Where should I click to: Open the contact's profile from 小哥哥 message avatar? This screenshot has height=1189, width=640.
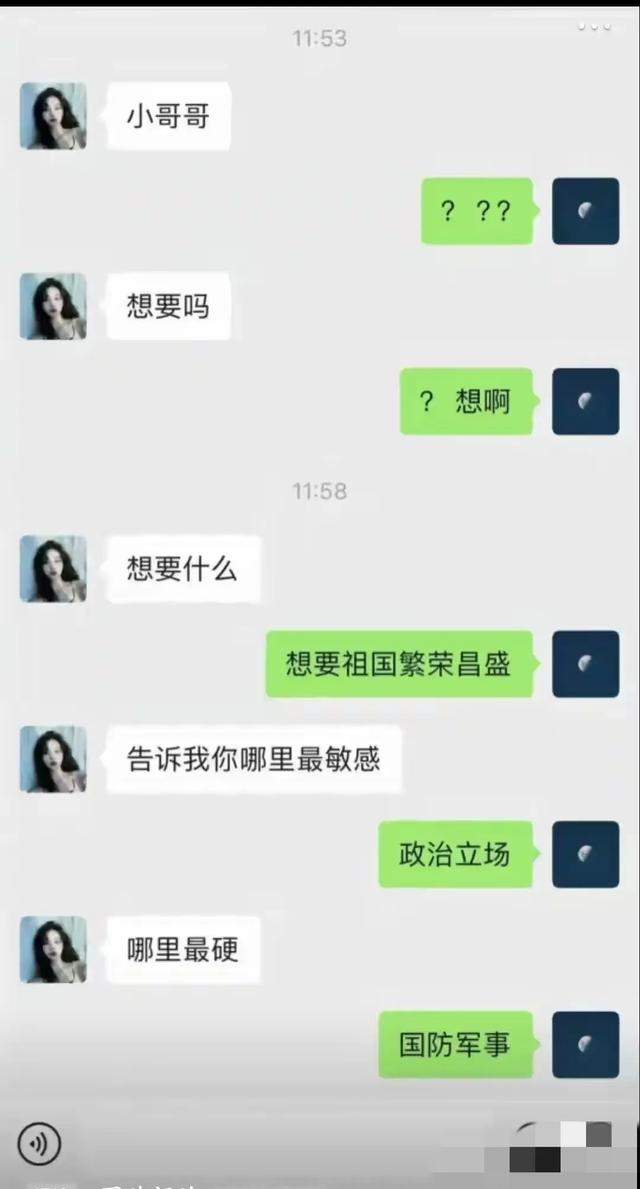(53, 116)
